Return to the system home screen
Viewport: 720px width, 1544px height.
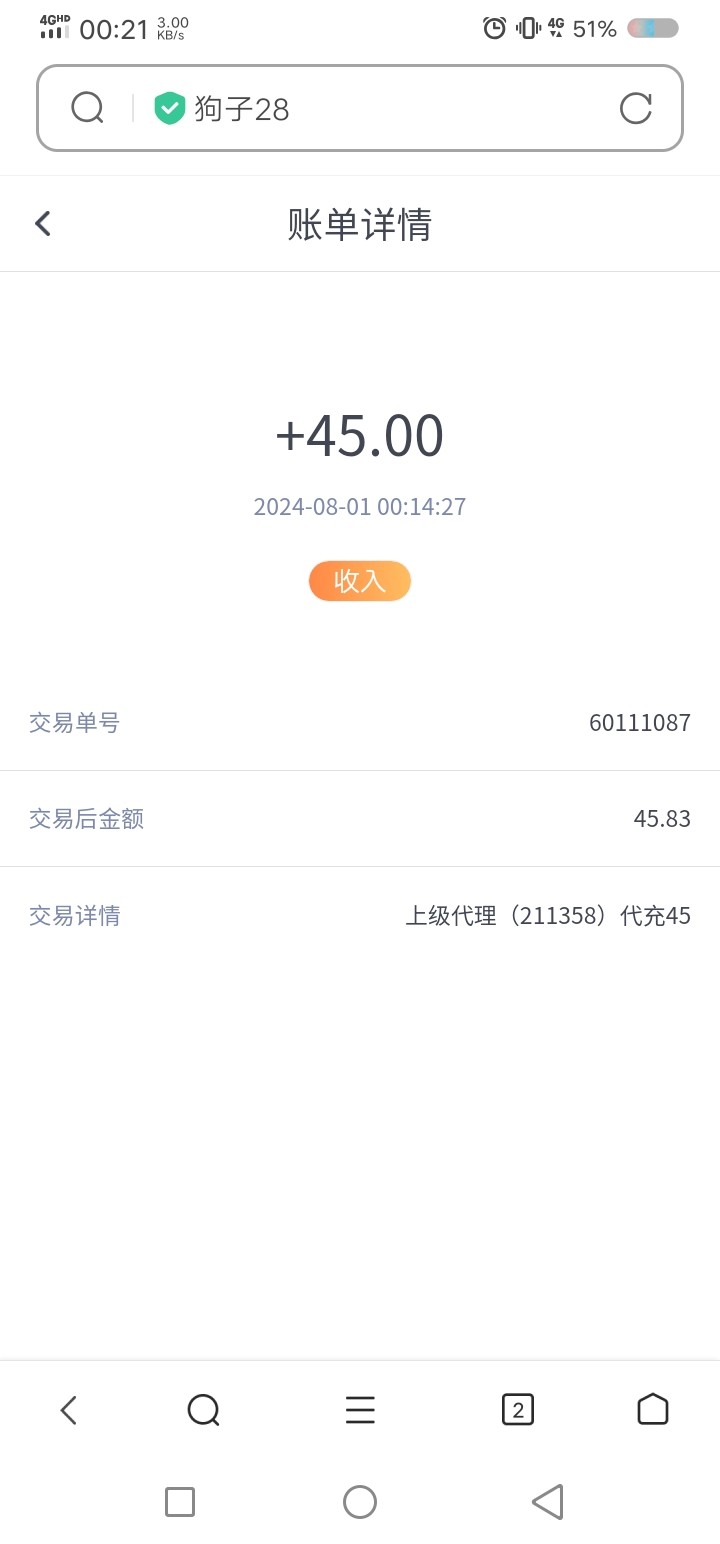[x=360, y=1501]
